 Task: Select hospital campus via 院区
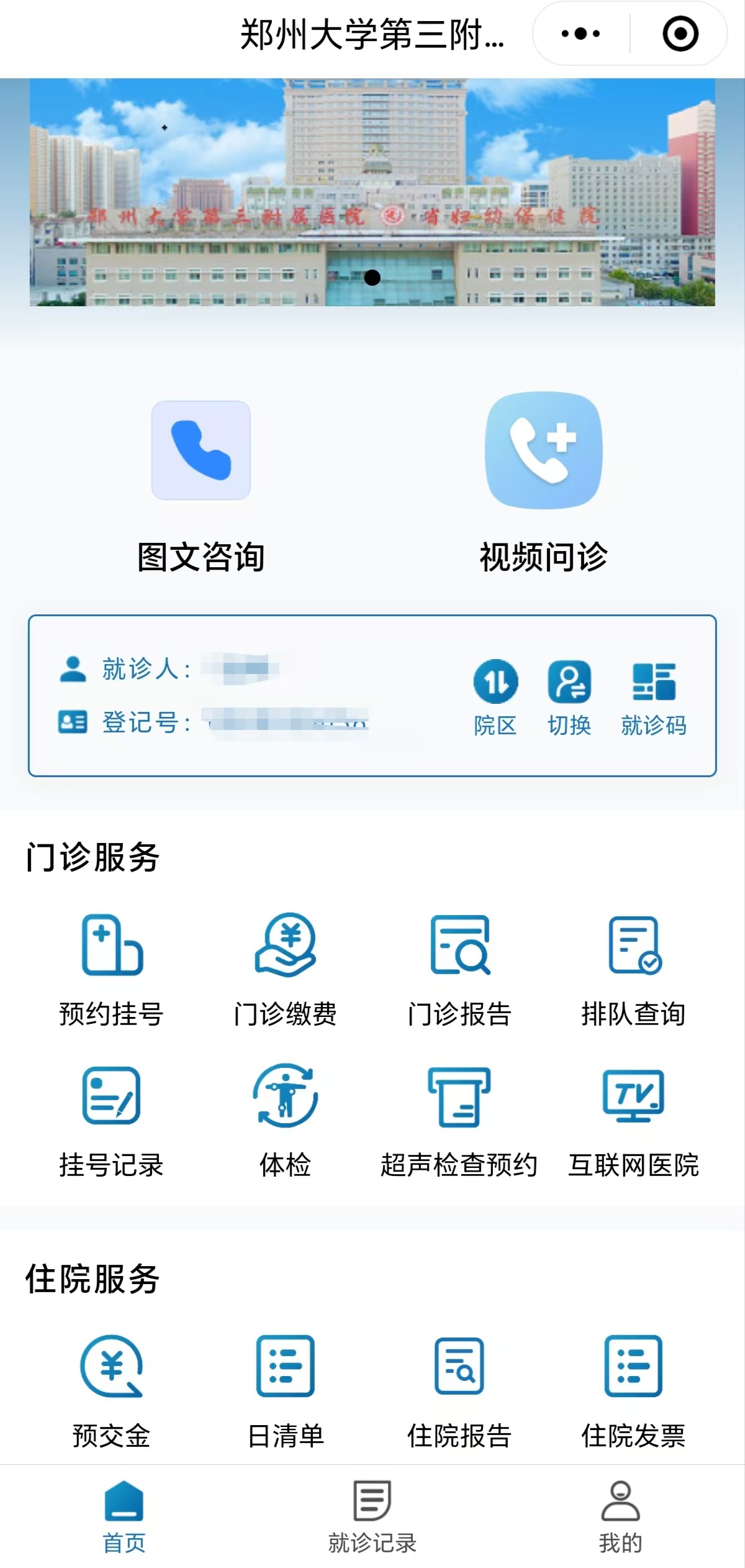click(495, 697)
